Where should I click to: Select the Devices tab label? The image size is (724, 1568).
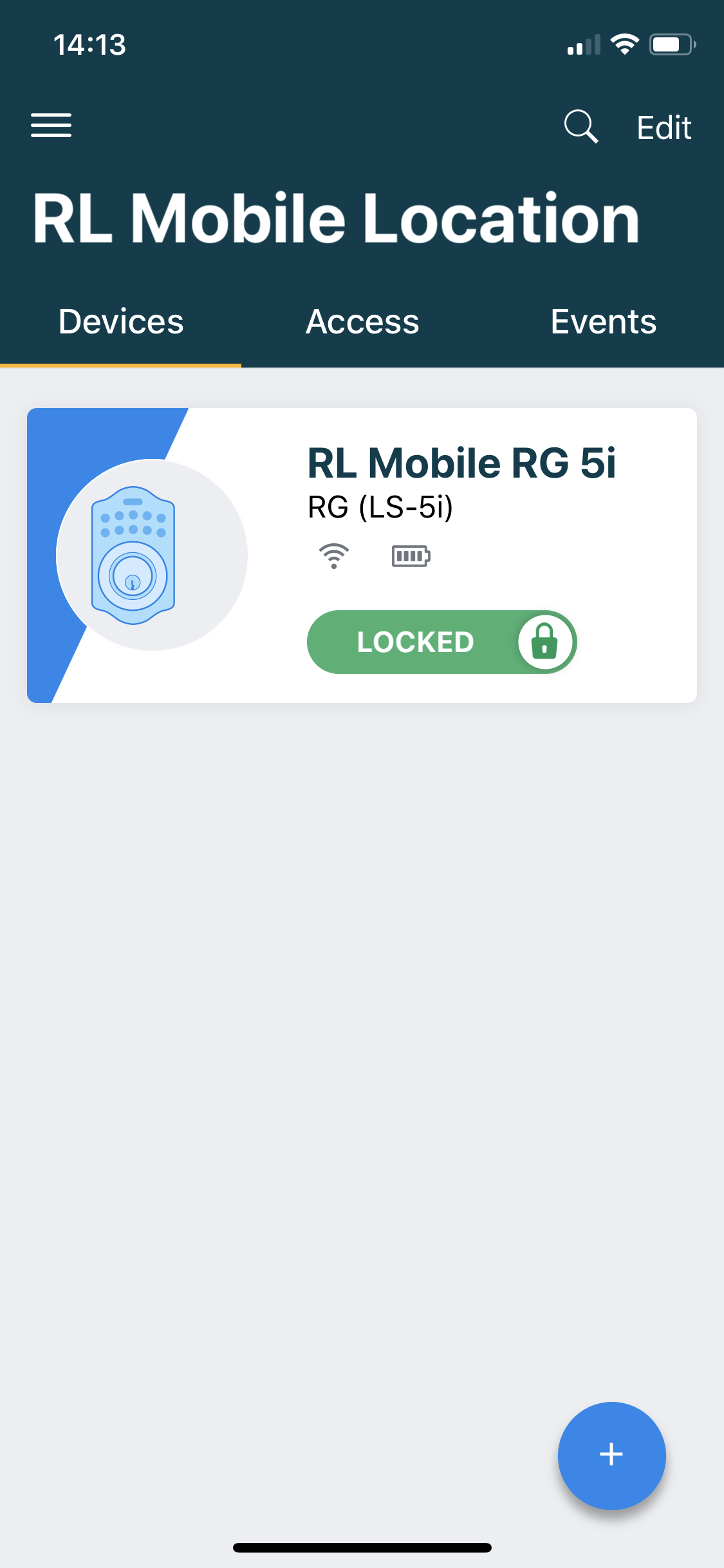tap(120, 321)
